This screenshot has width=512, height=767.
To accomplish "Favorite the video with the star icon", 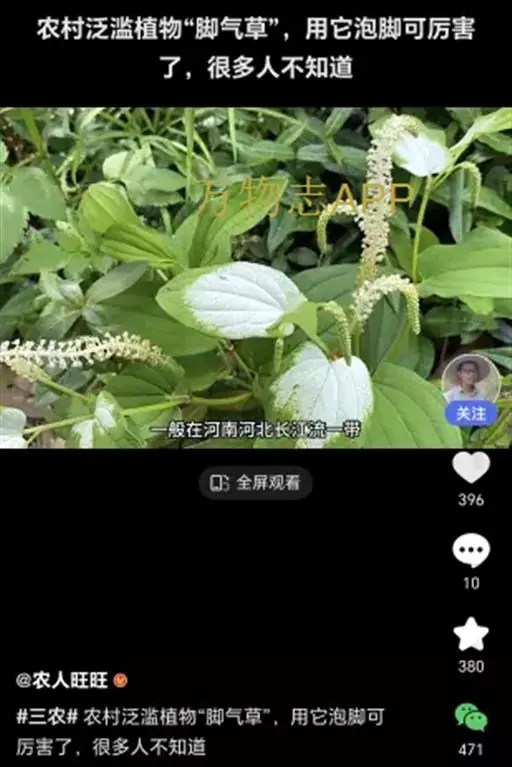I will (471, 634).
